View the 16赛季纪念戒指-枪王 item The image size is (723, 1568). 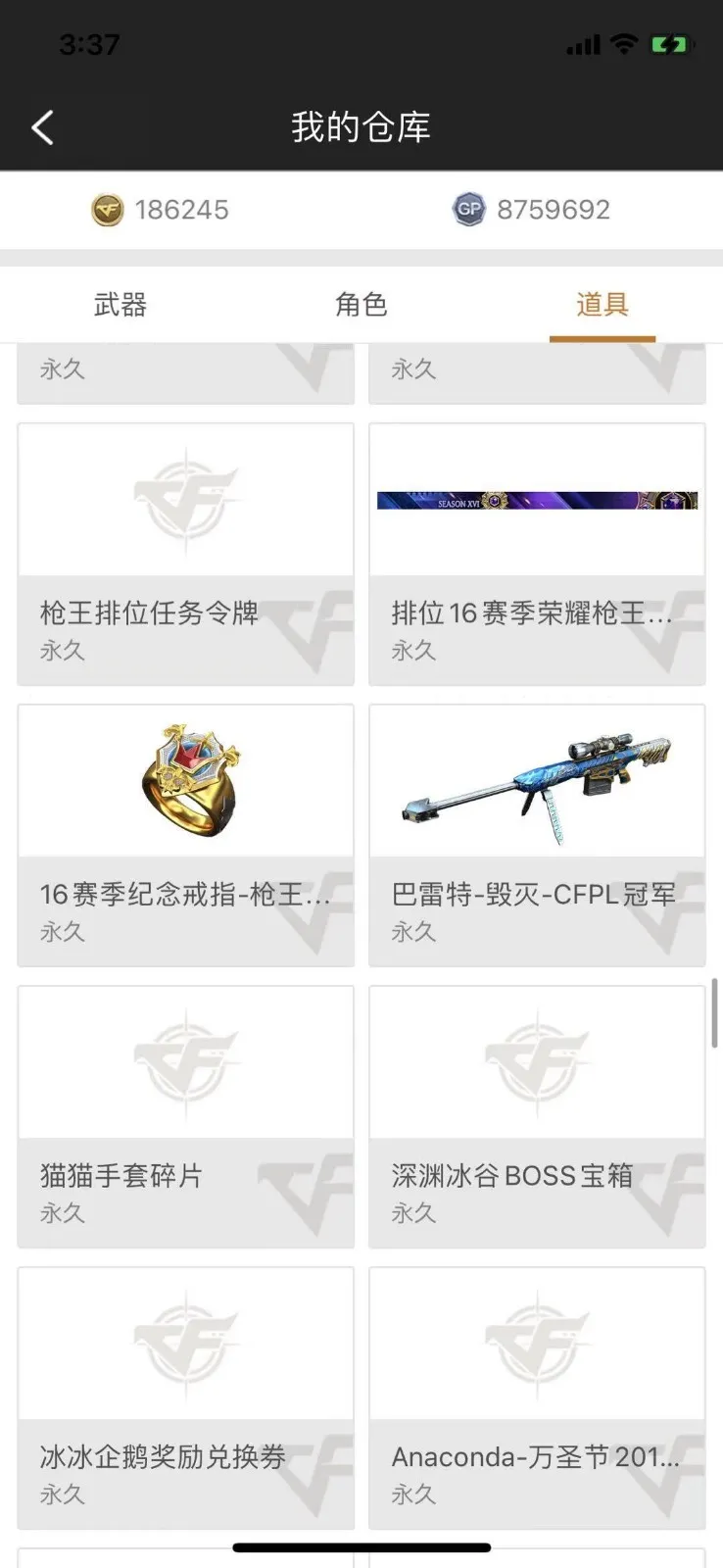point(185,835)
